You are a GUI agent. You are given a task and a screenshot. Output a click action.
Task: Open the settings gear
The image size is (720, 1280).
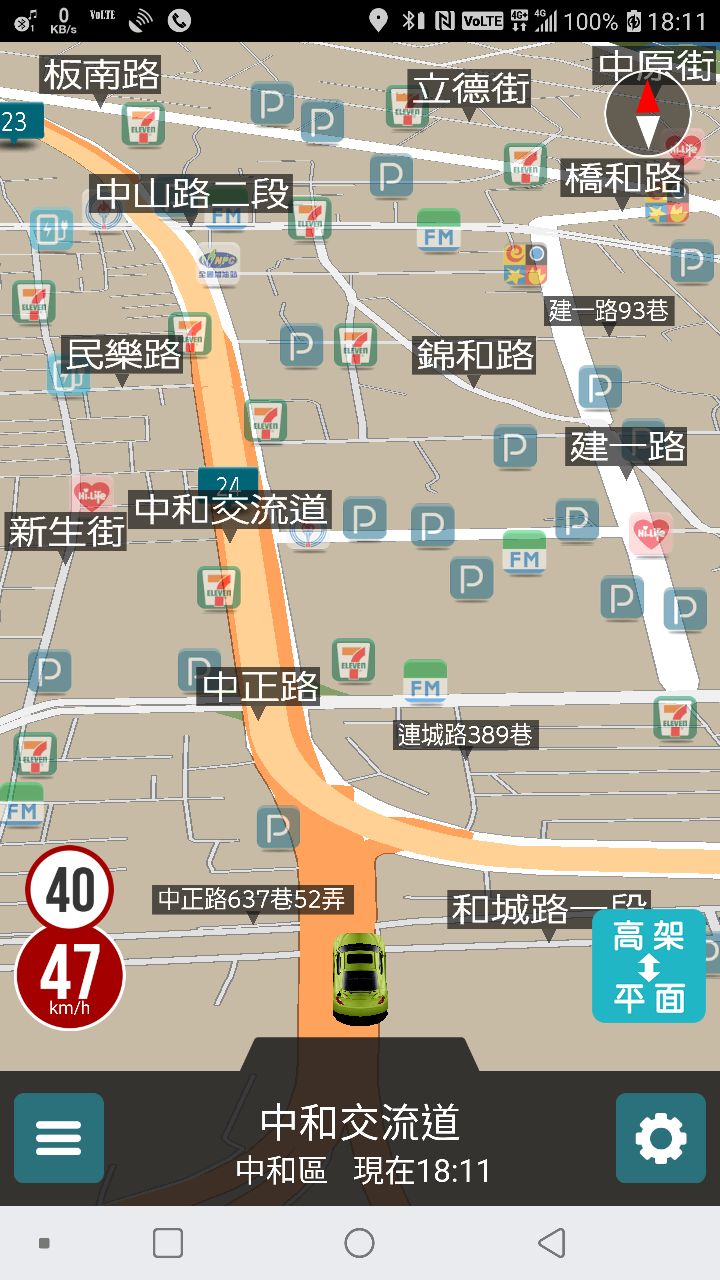point(660,1138)
